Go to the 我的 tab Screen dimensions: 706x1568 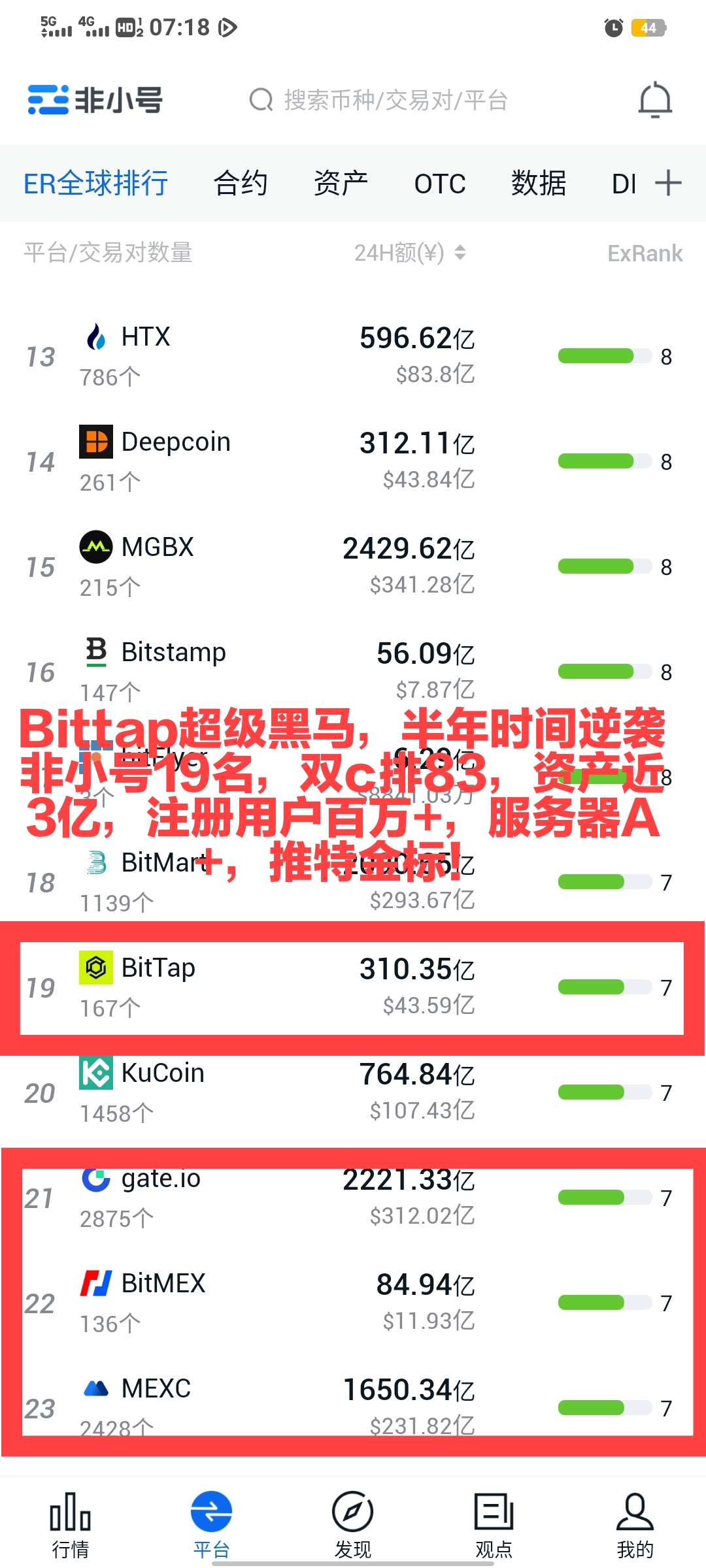pos(635,1526)
